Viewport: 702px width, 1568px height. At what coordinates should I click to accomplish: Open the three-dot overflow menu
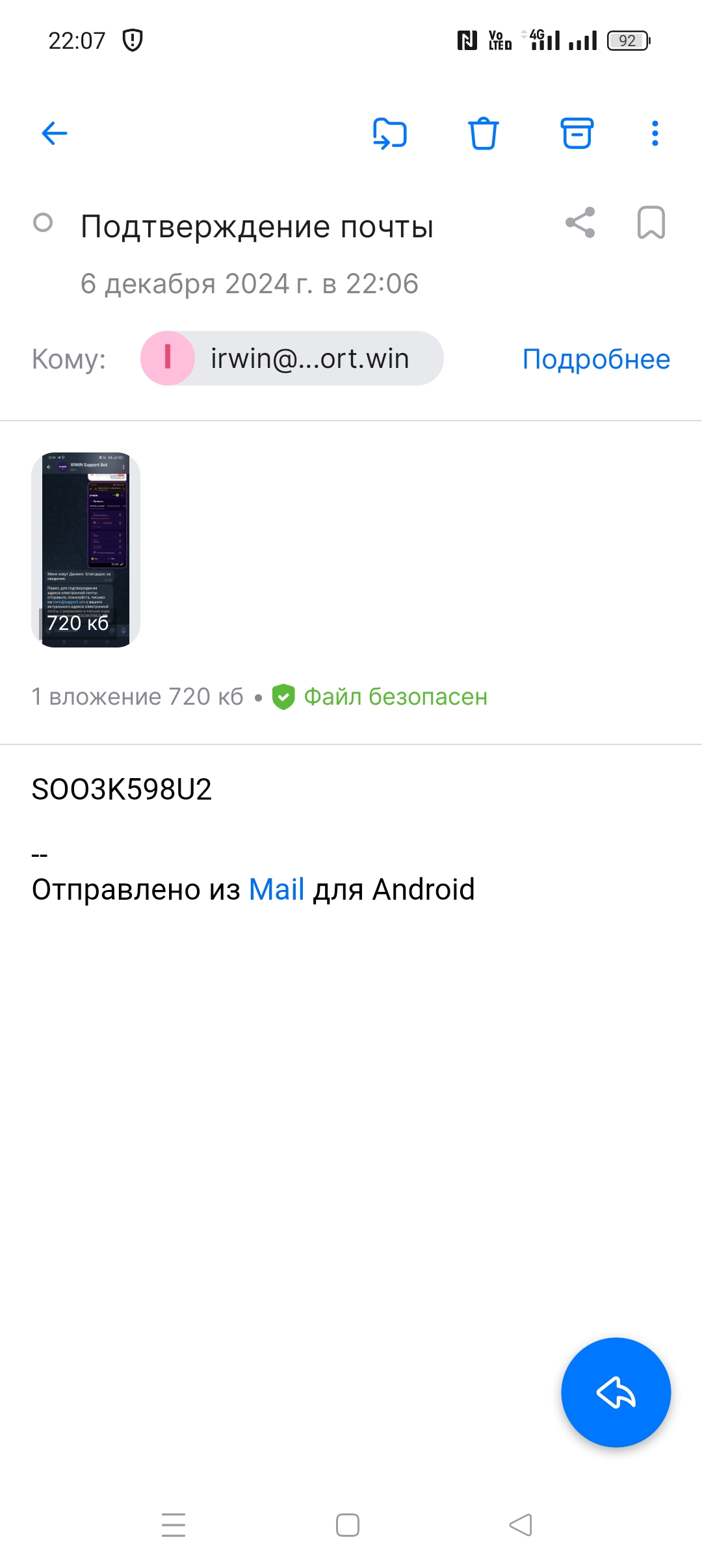[655, 134]
